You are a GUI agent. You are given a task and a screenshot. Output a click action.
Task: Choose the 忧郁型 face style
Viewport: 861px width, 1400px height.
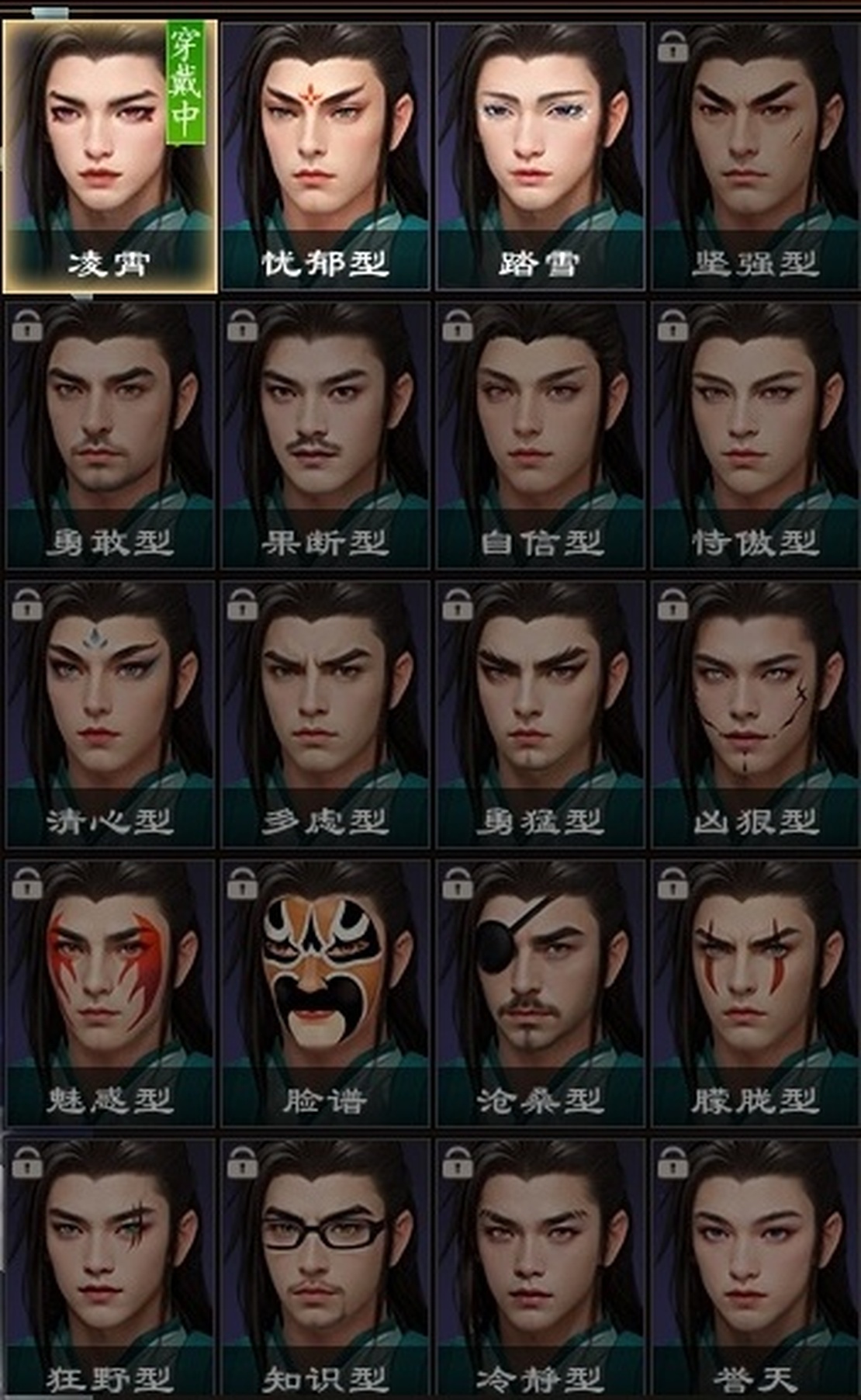(x=325, y=155)
